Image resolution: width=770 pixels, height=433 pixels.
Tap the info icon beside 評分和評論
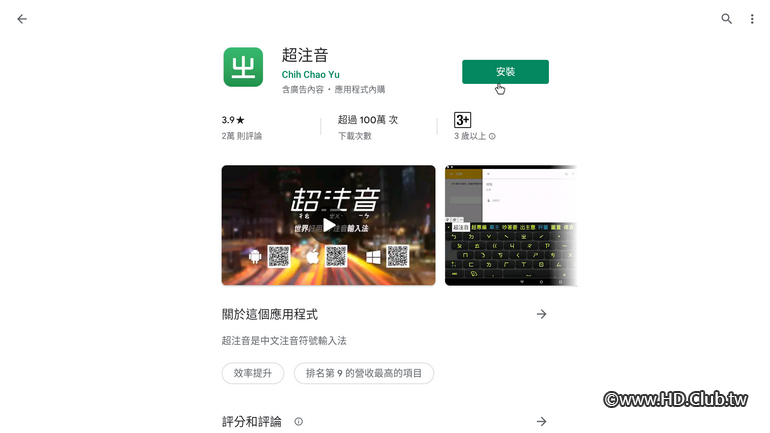click(x=298, y=422)
